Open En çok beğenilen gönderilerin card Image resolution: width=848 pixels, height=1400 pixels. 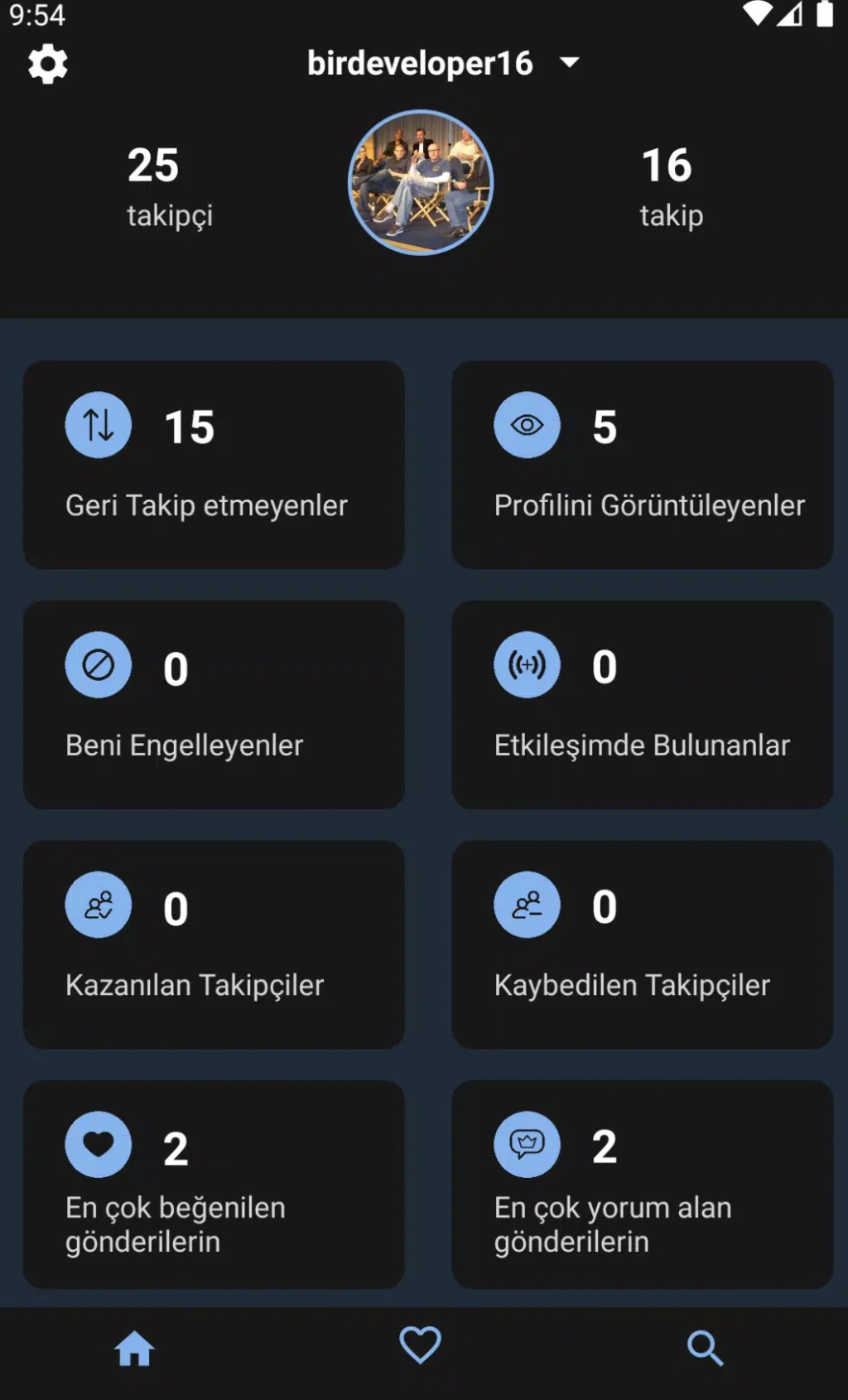[214, 1185]
